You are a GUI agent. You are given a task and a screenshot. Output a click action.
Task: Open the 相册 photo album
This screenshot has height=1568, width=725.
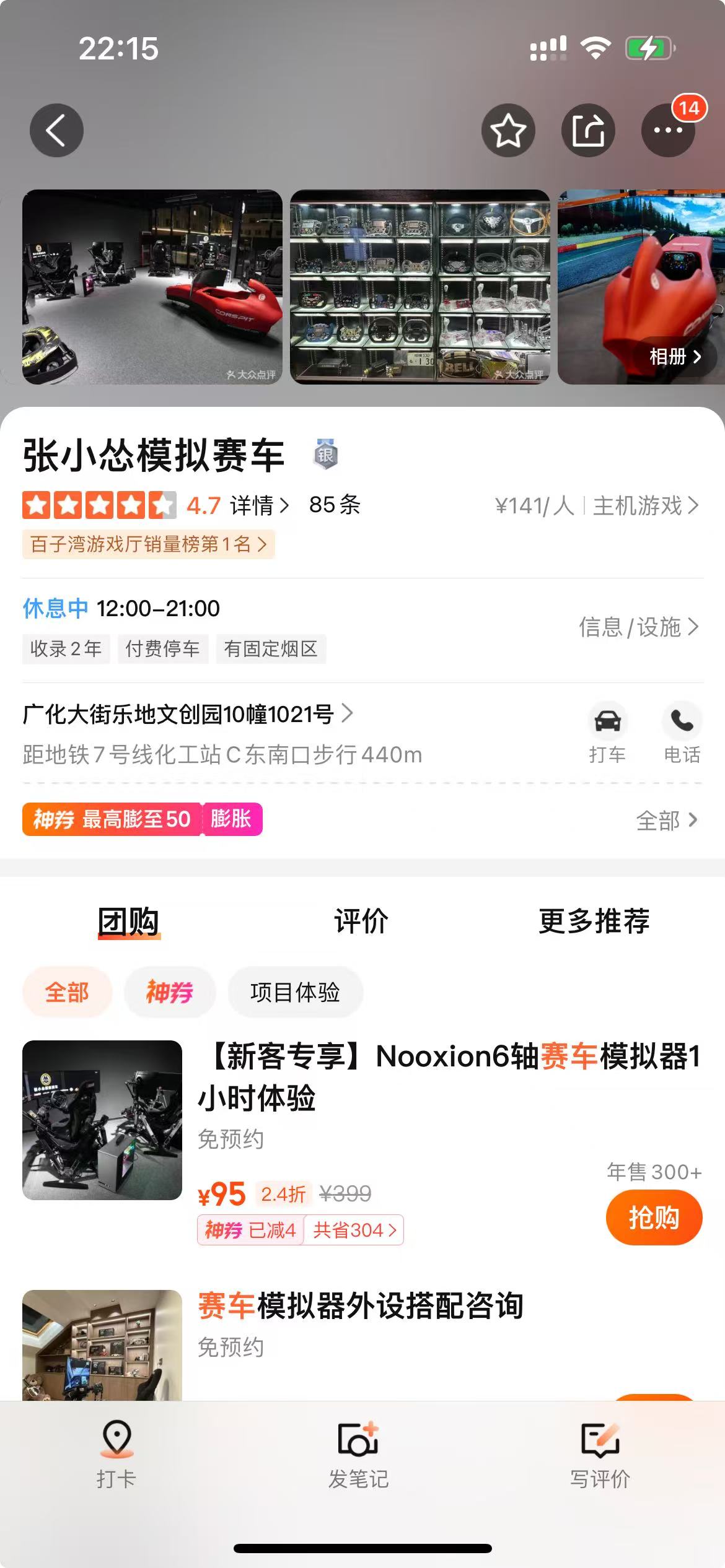(674, 356)
